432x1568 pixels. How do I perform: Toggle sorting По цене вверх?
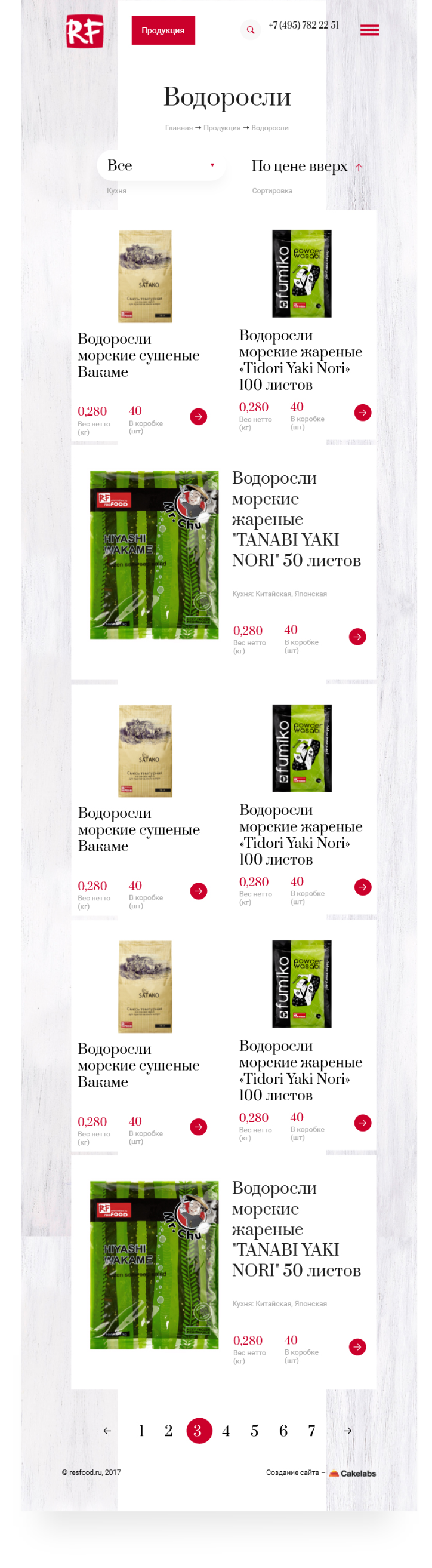point(306,166)
